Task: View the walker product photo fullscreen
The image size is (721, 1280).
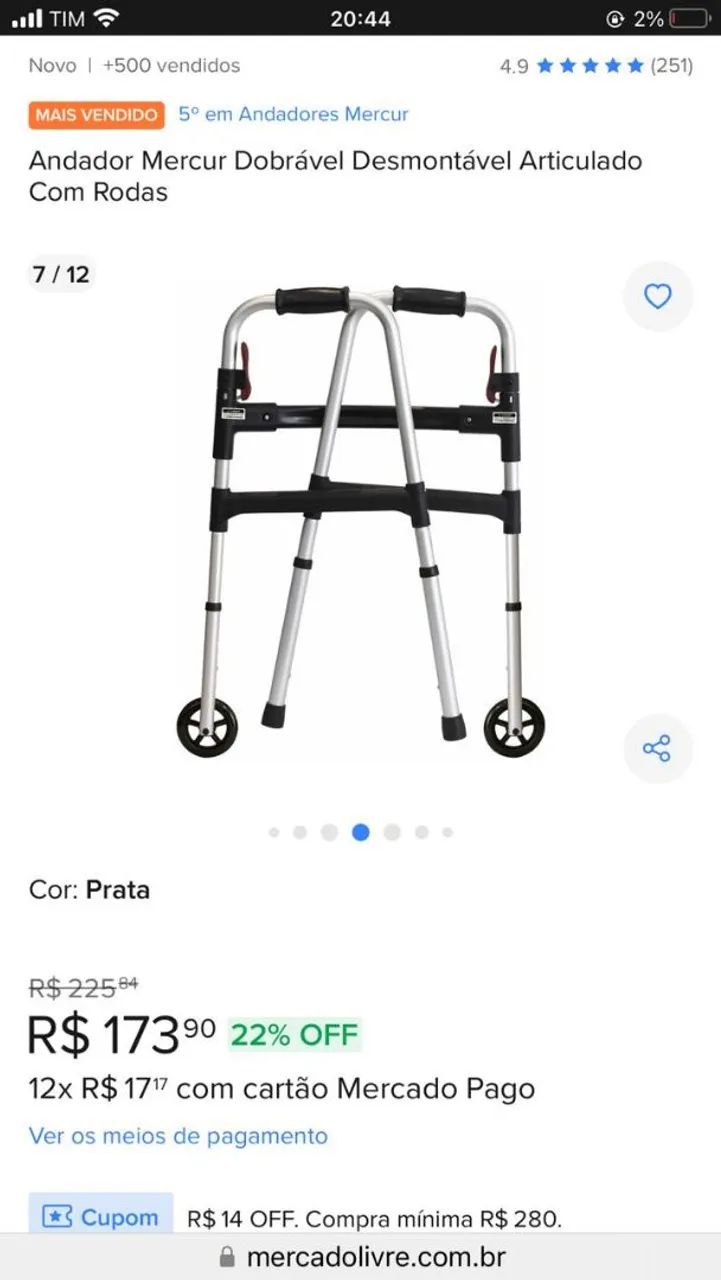Action: coord(361,520)
